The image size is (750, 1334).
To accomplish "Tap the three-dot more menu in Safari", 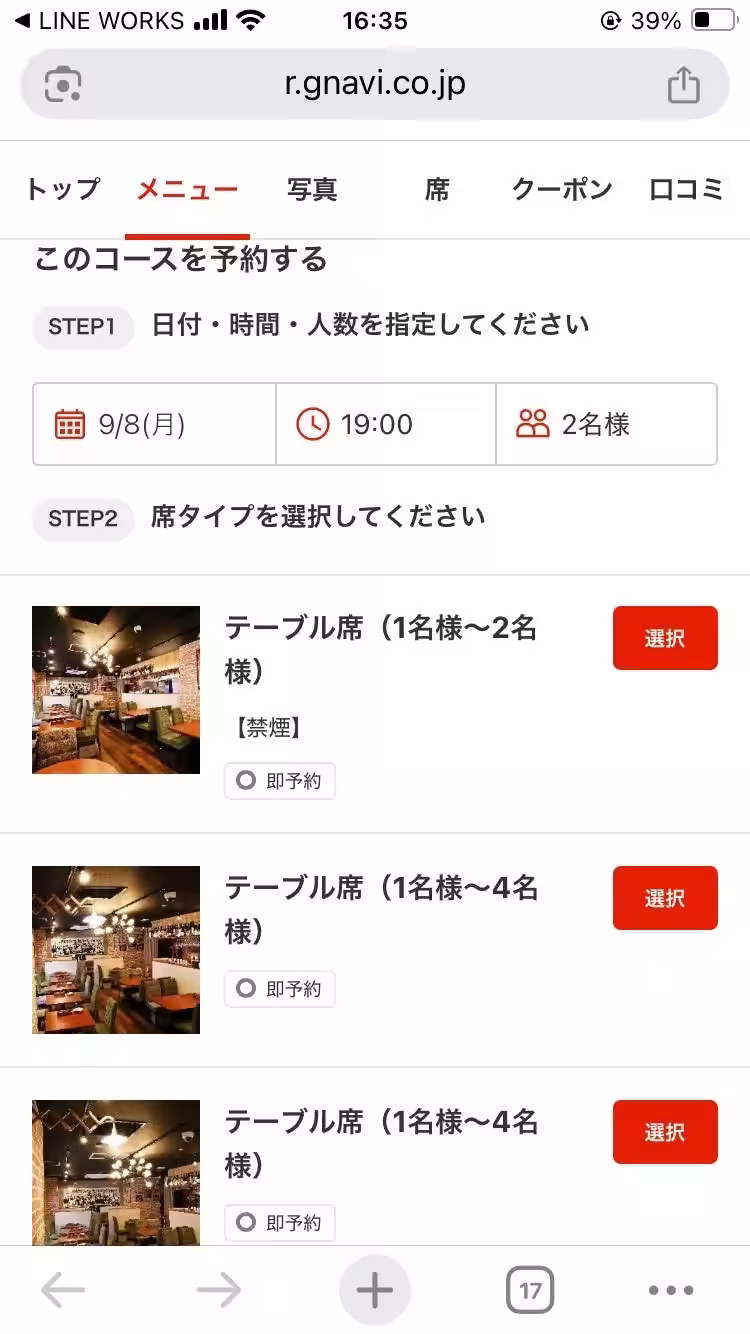I will (671, 1290).
